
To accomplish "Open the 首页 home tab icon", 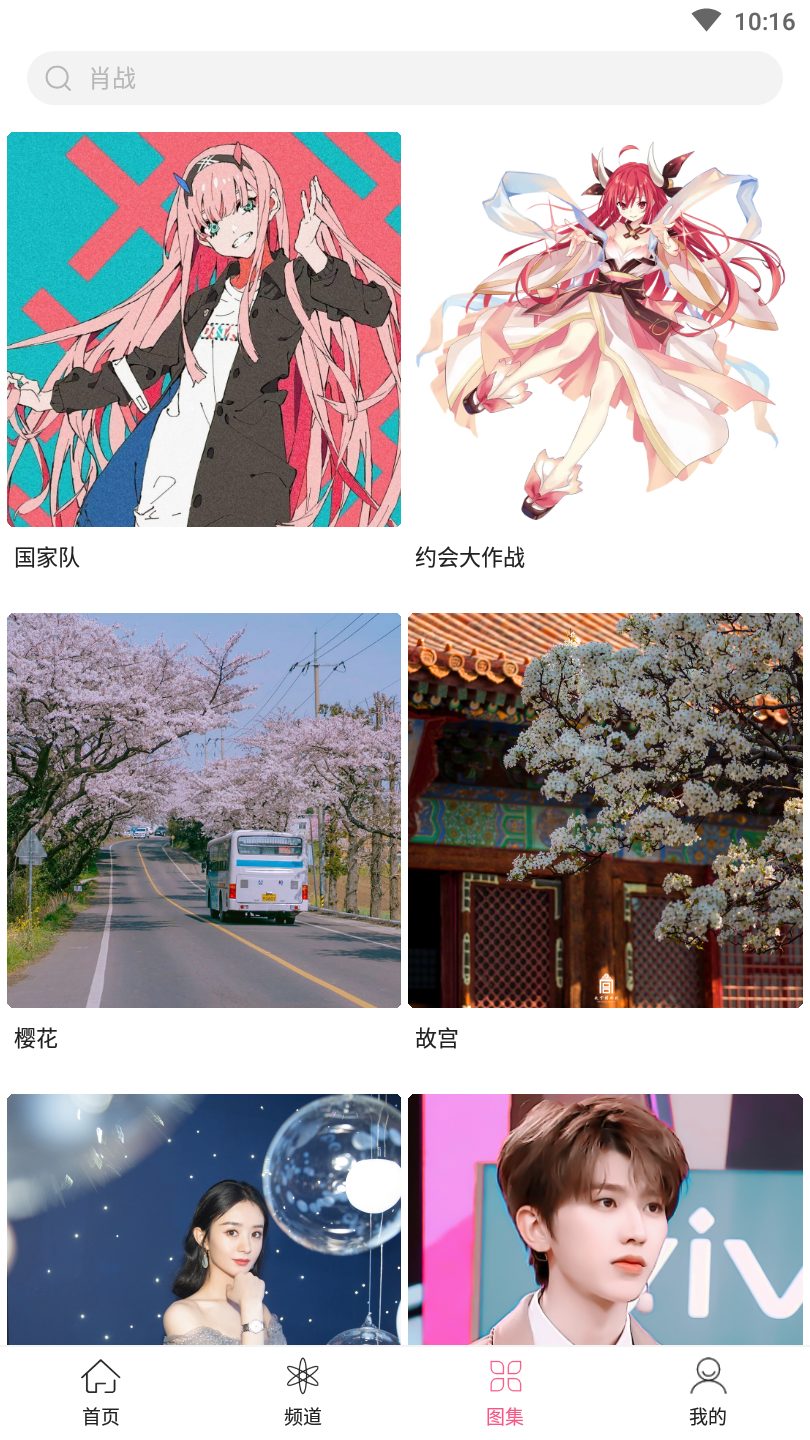I will pos(97,1375).
